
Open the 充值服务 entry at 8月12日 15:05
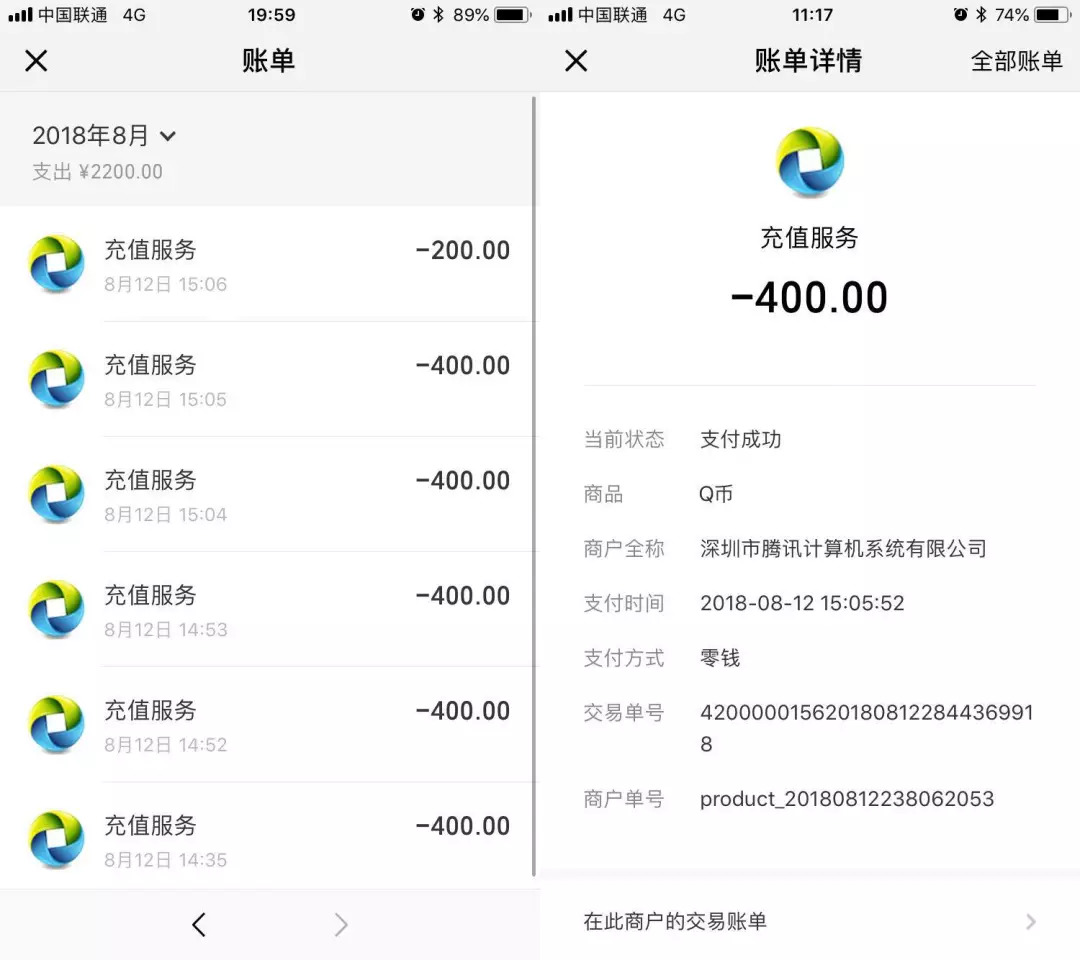(268, 380)
